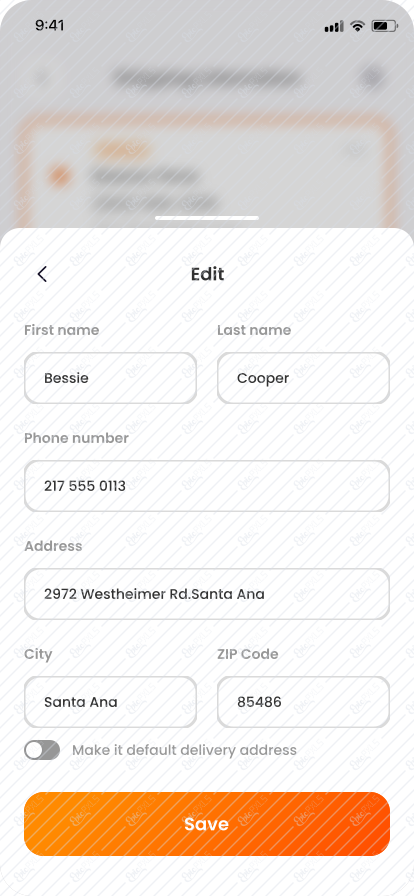Tap the Last name field with Cooper
This screenshot has width=414, height=896.
point(303,378)
